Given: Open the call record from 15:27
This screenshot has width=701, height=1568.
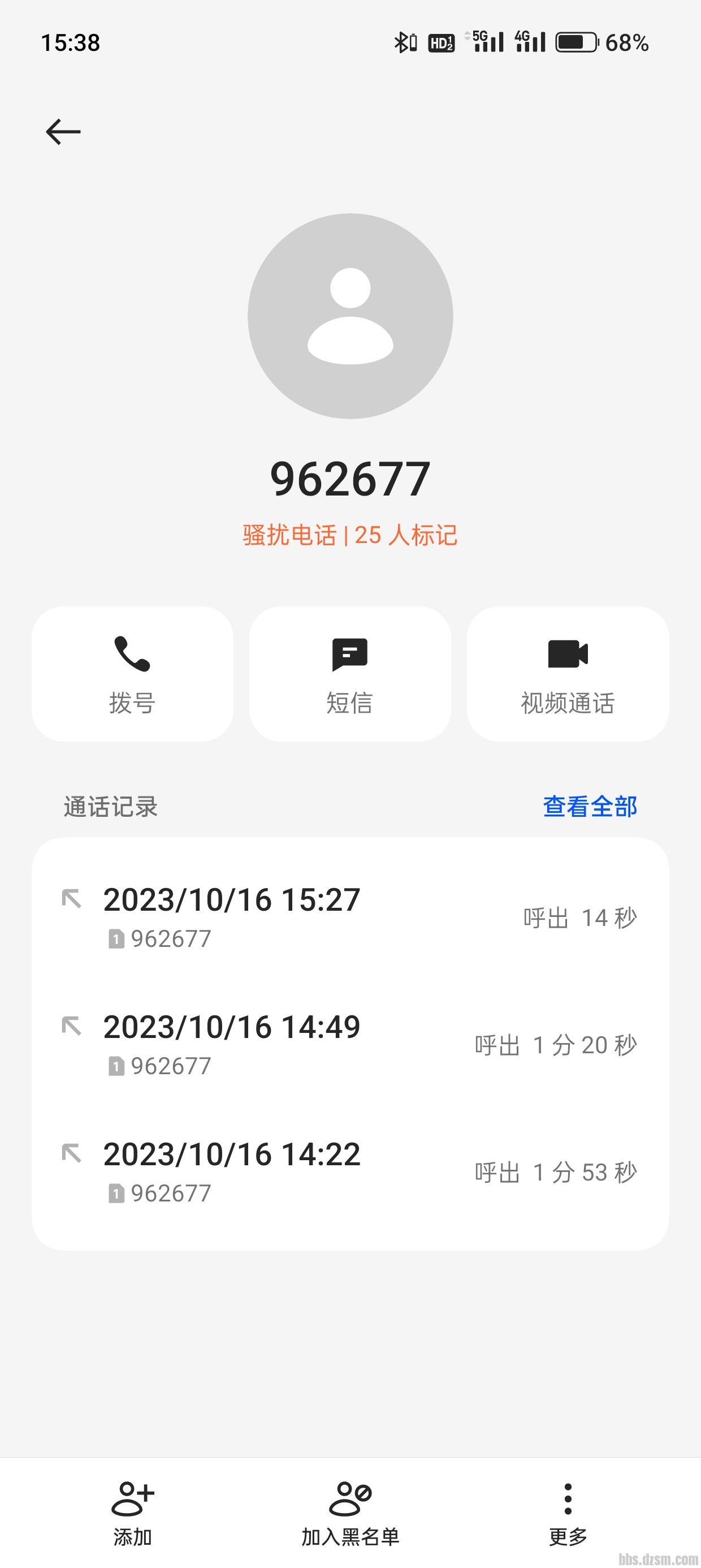Looking at the screenshot, I should coord(350,917).
